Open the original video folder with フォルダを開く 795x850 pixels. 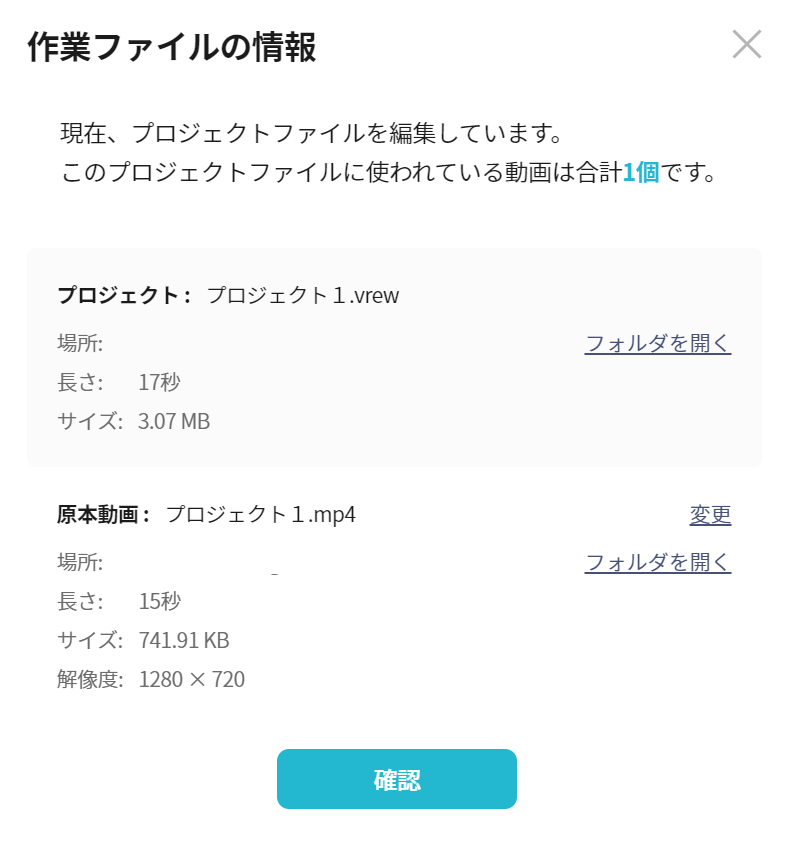click(657, 562)
